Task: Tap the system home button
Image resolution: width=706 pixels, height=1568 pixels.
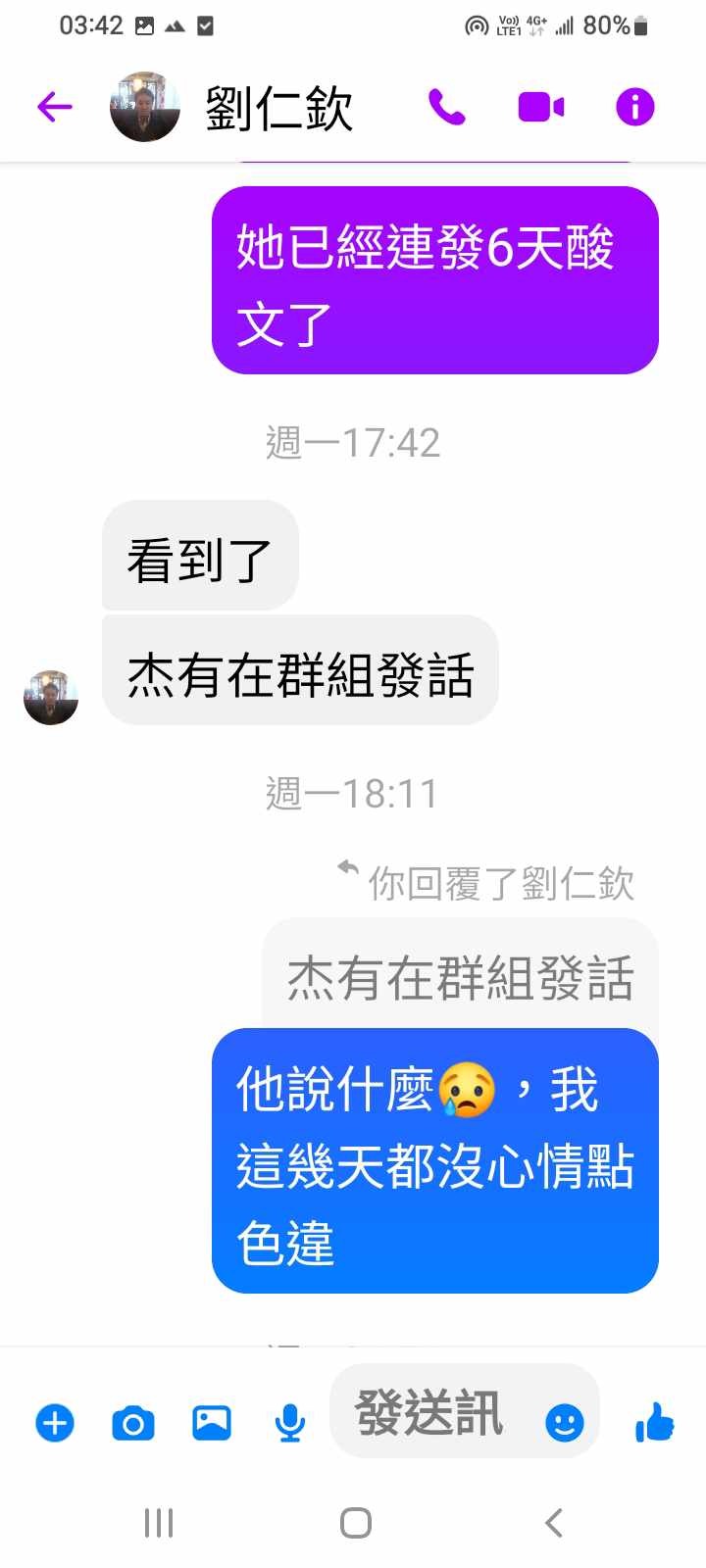Action: 355,1523
